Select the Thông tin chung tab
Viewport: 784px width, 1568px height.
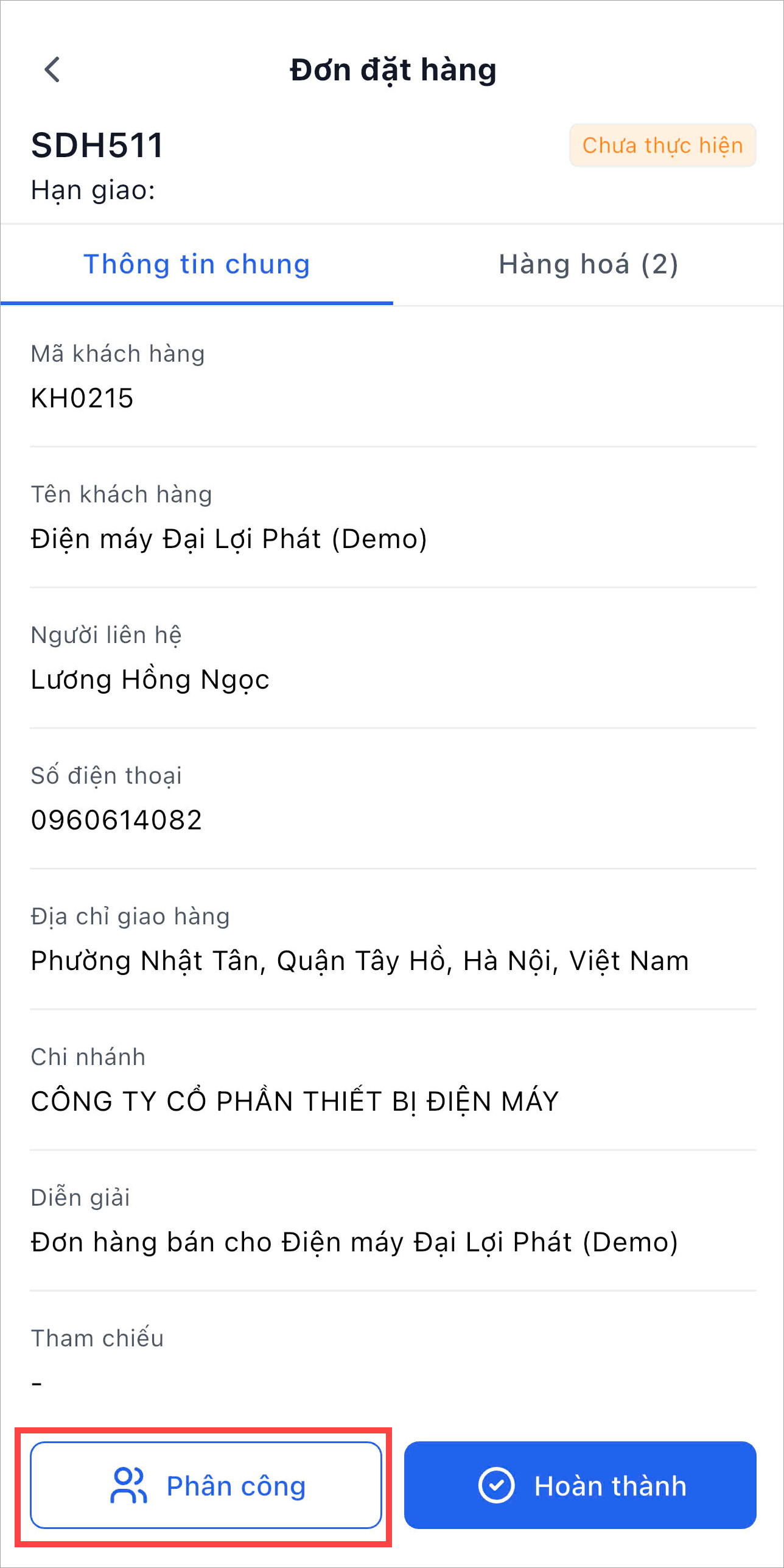[x=197, y=264]
